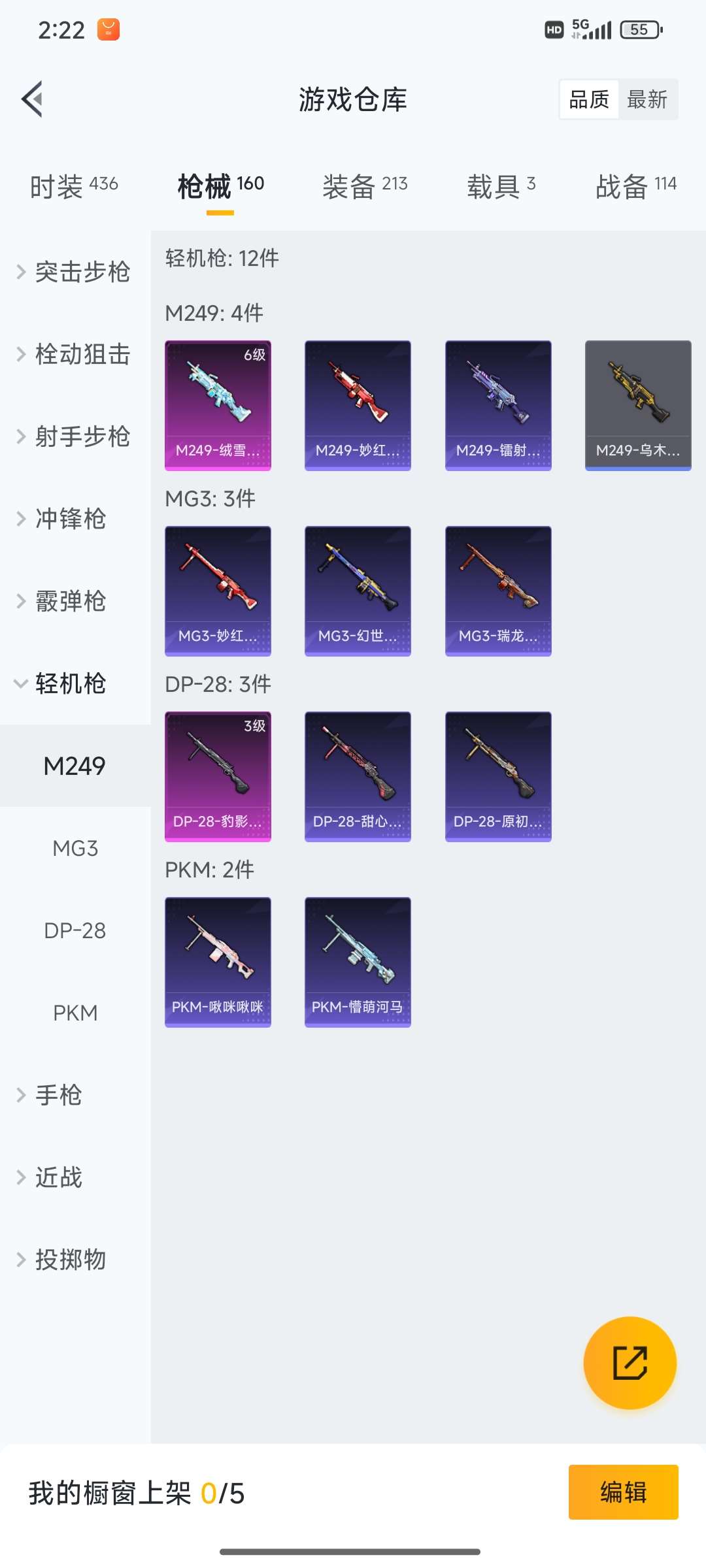Open the 战备 tab
Screen dimensions: 706x1568
(635, 186)
